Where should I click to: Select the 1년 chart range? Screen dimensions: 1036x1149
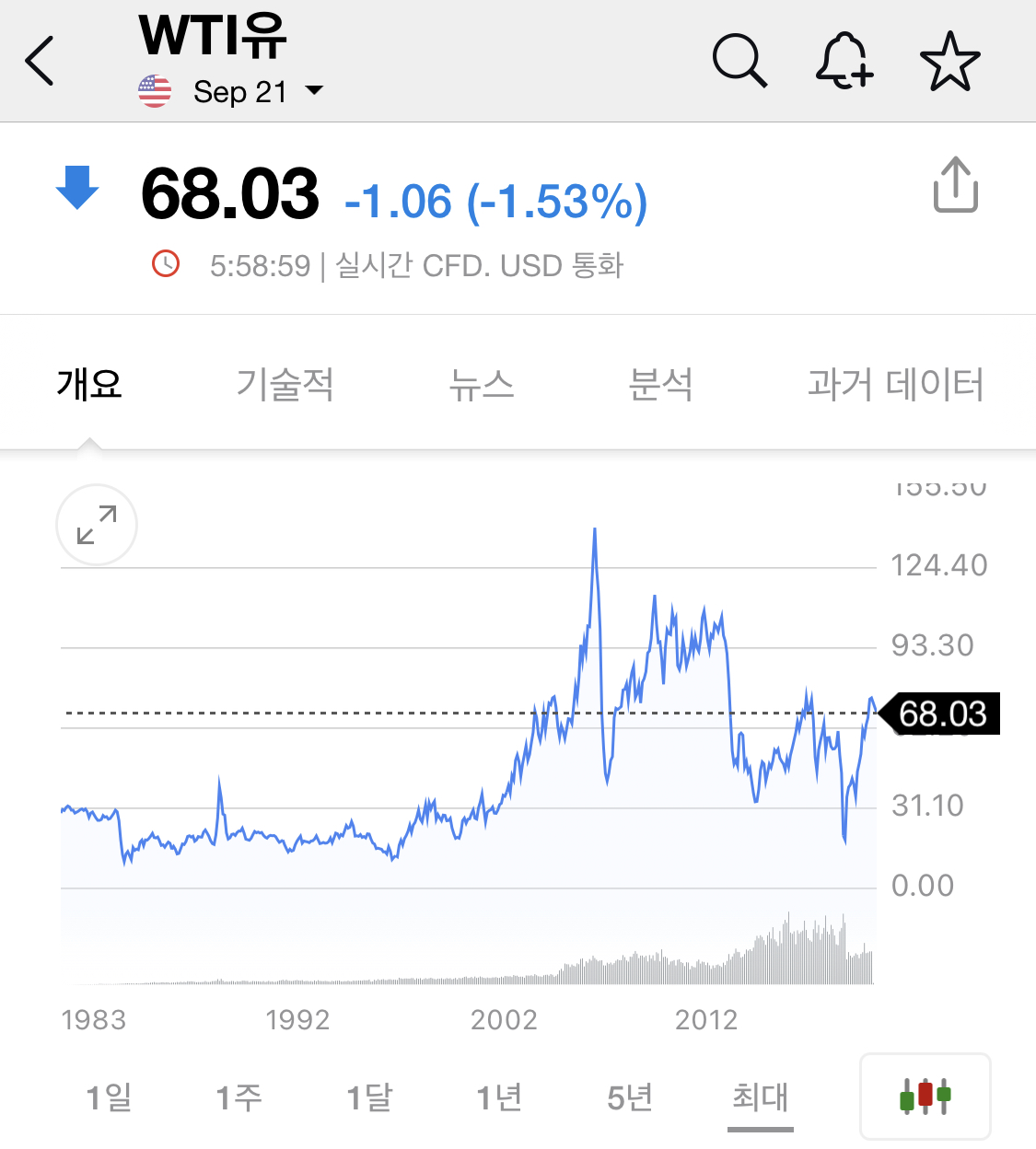click(499, 1097)
